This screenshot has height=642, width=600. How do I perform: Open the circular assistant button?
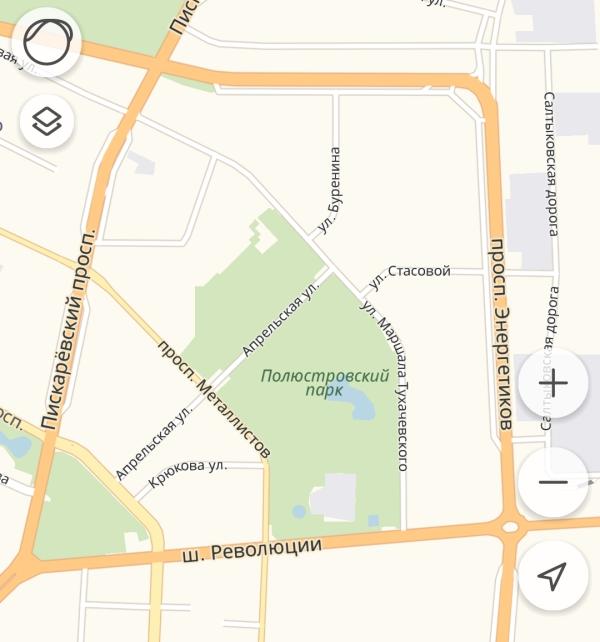point(47,42)
